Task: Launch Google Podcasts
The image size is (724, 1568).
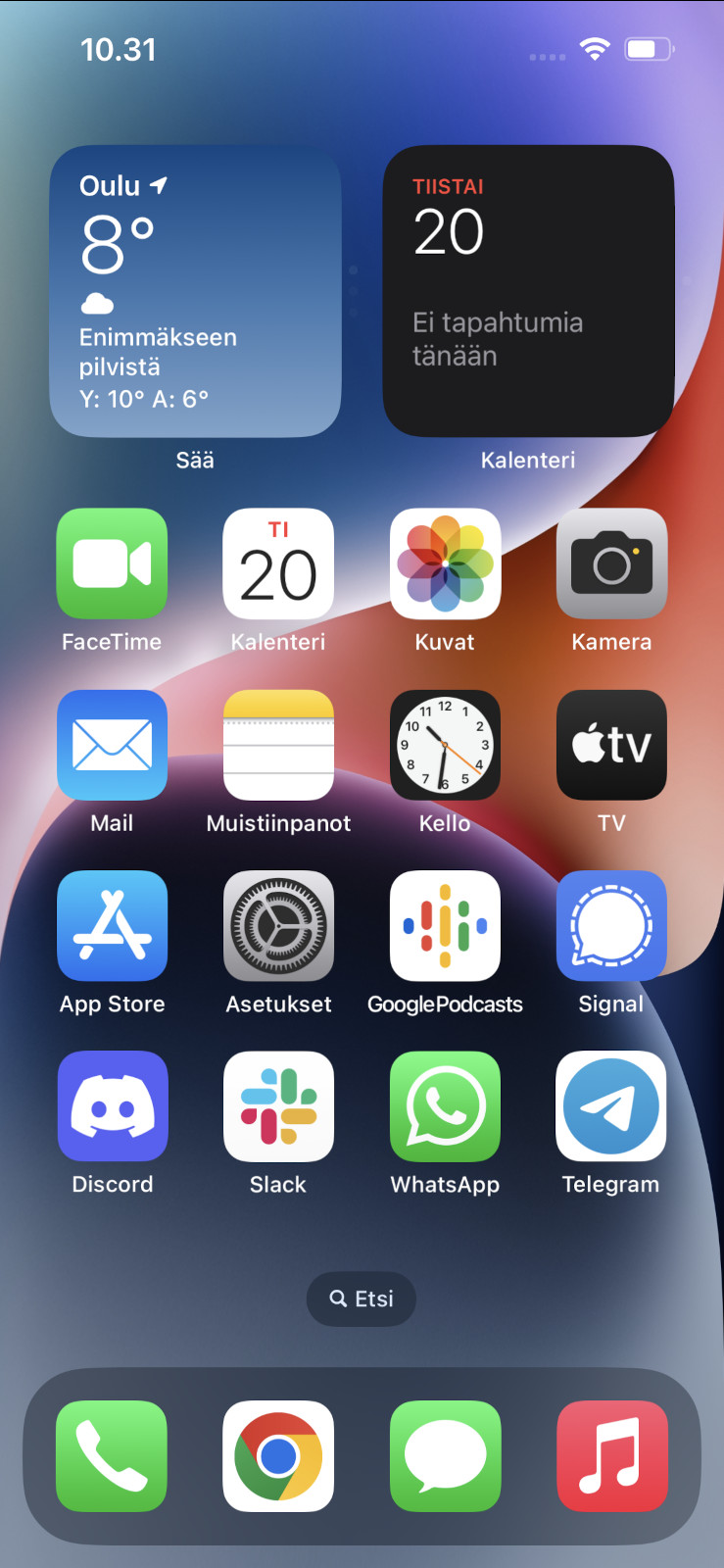Action: click(x=445, y=926)
